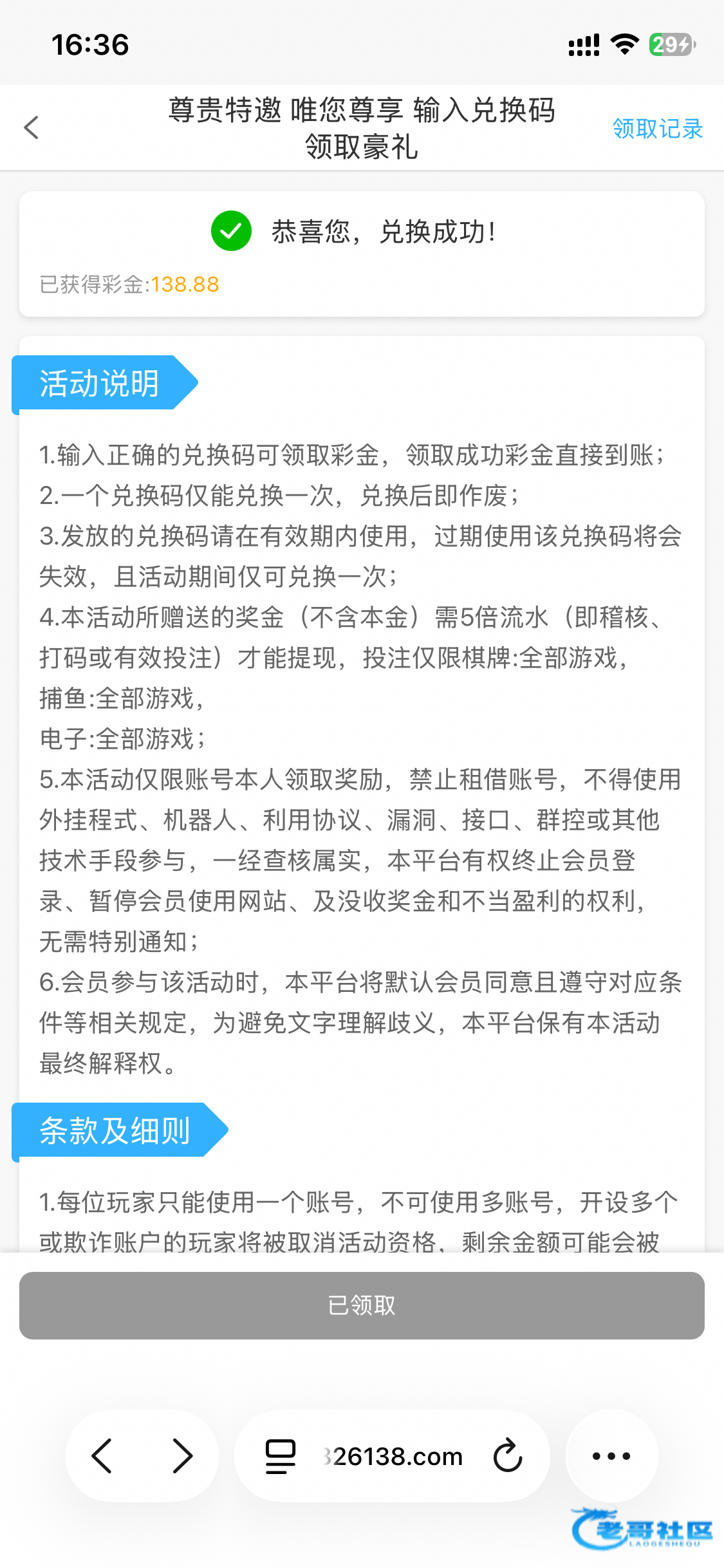Image resolution: width=724 pixels, height=1568 pixels.
Task: Open the browser's more options menu
Action: click(611, 1456)
